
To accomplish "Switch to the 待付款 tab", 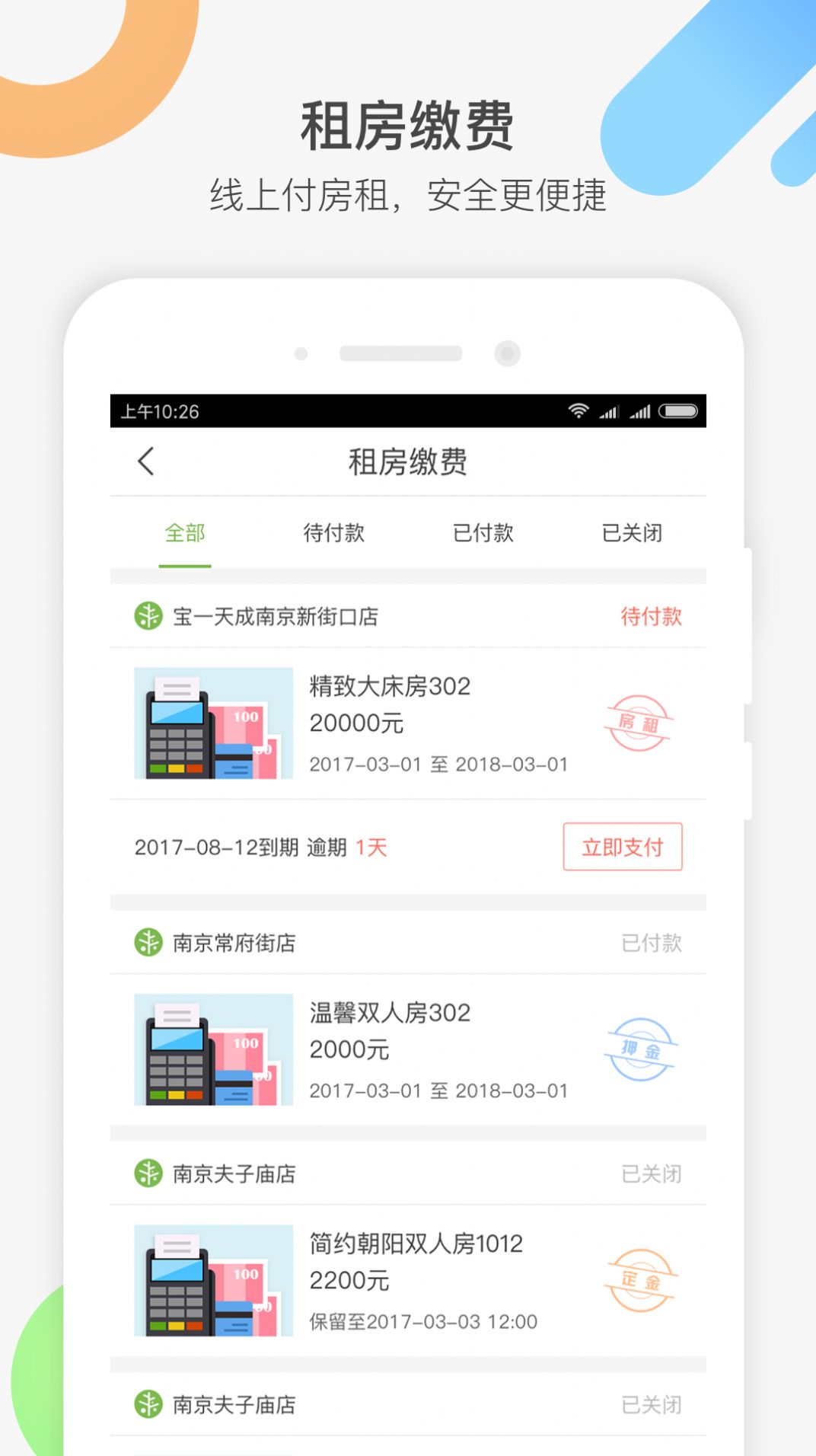I will click(333, 535).
